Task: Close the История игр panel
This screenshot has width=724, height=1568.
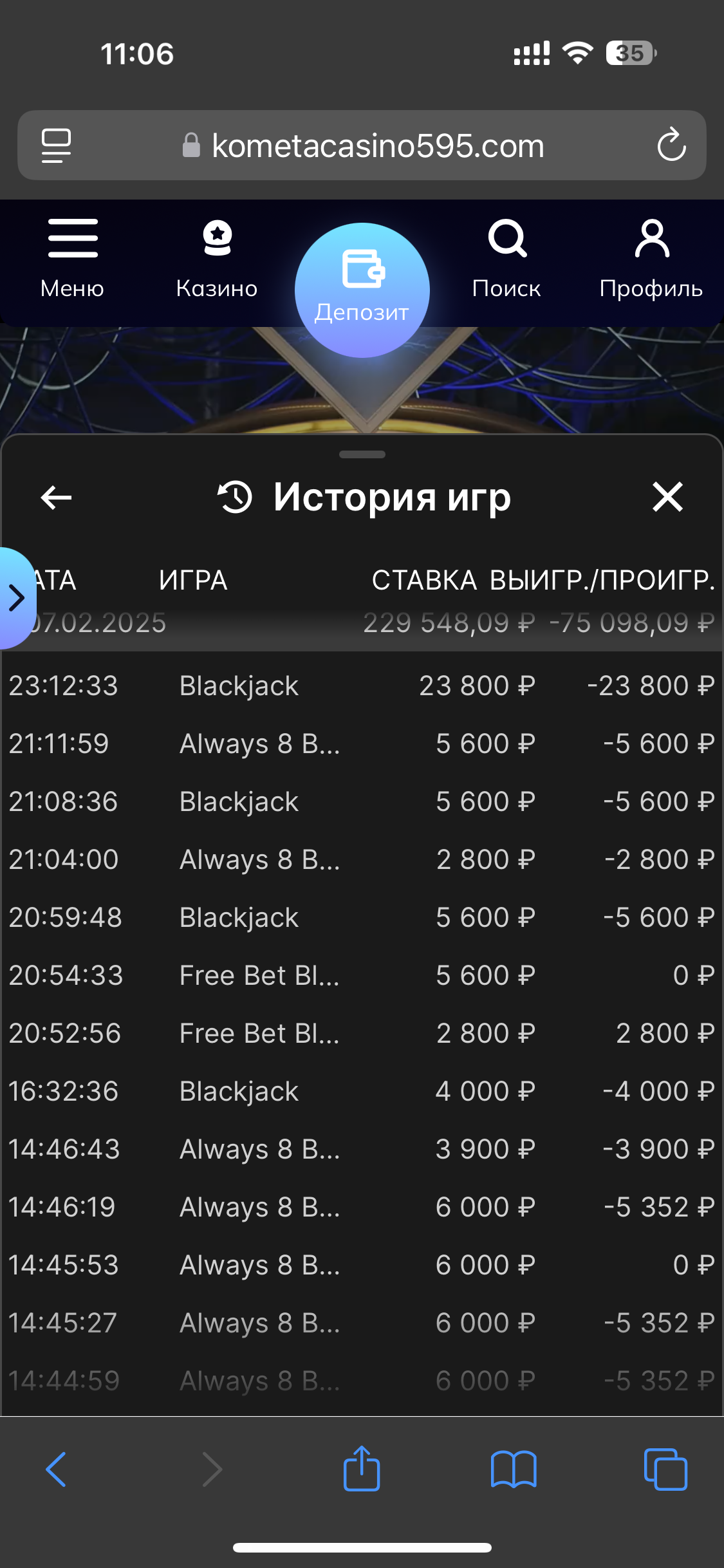Action: tap(667, 497)
